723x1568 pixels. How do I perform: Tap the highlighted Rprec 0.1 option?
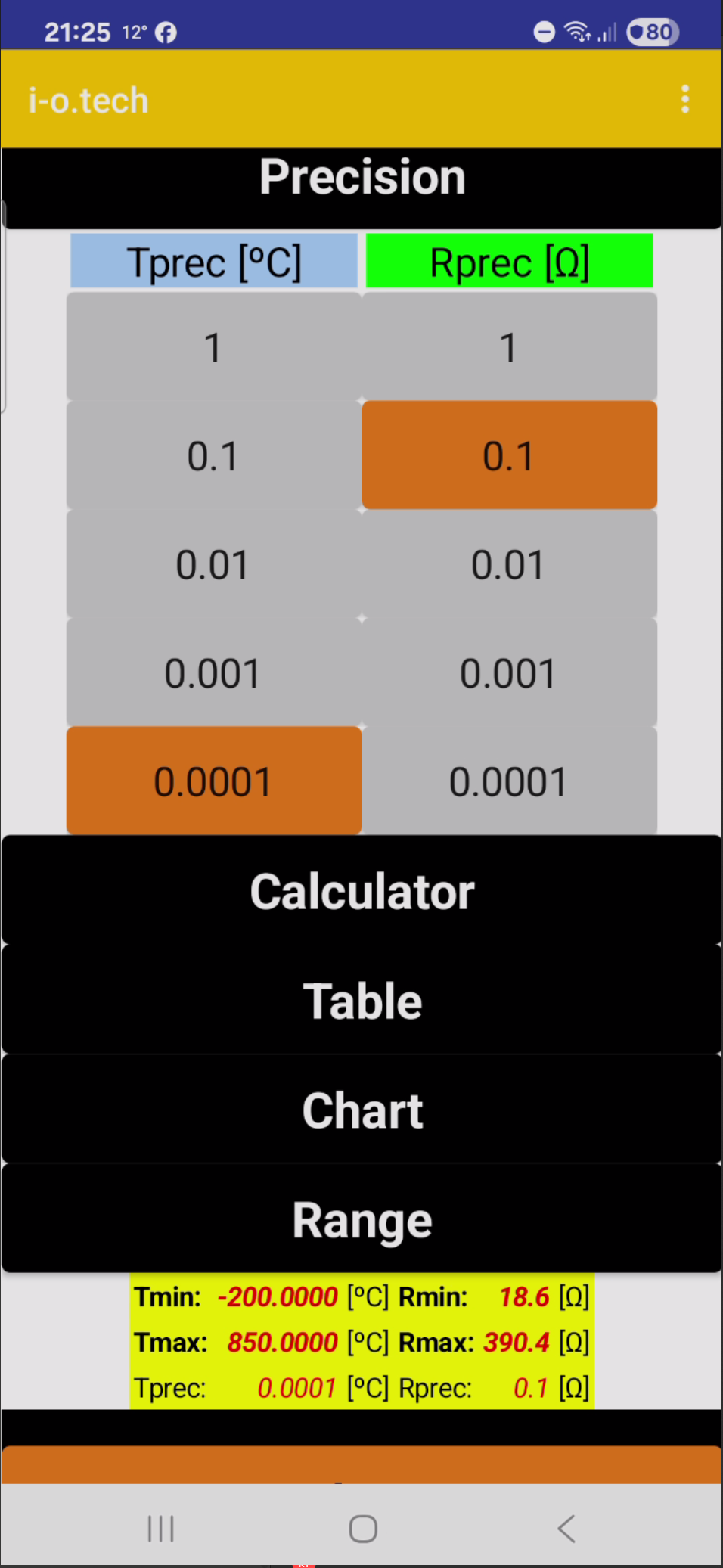tap(509, 456)
